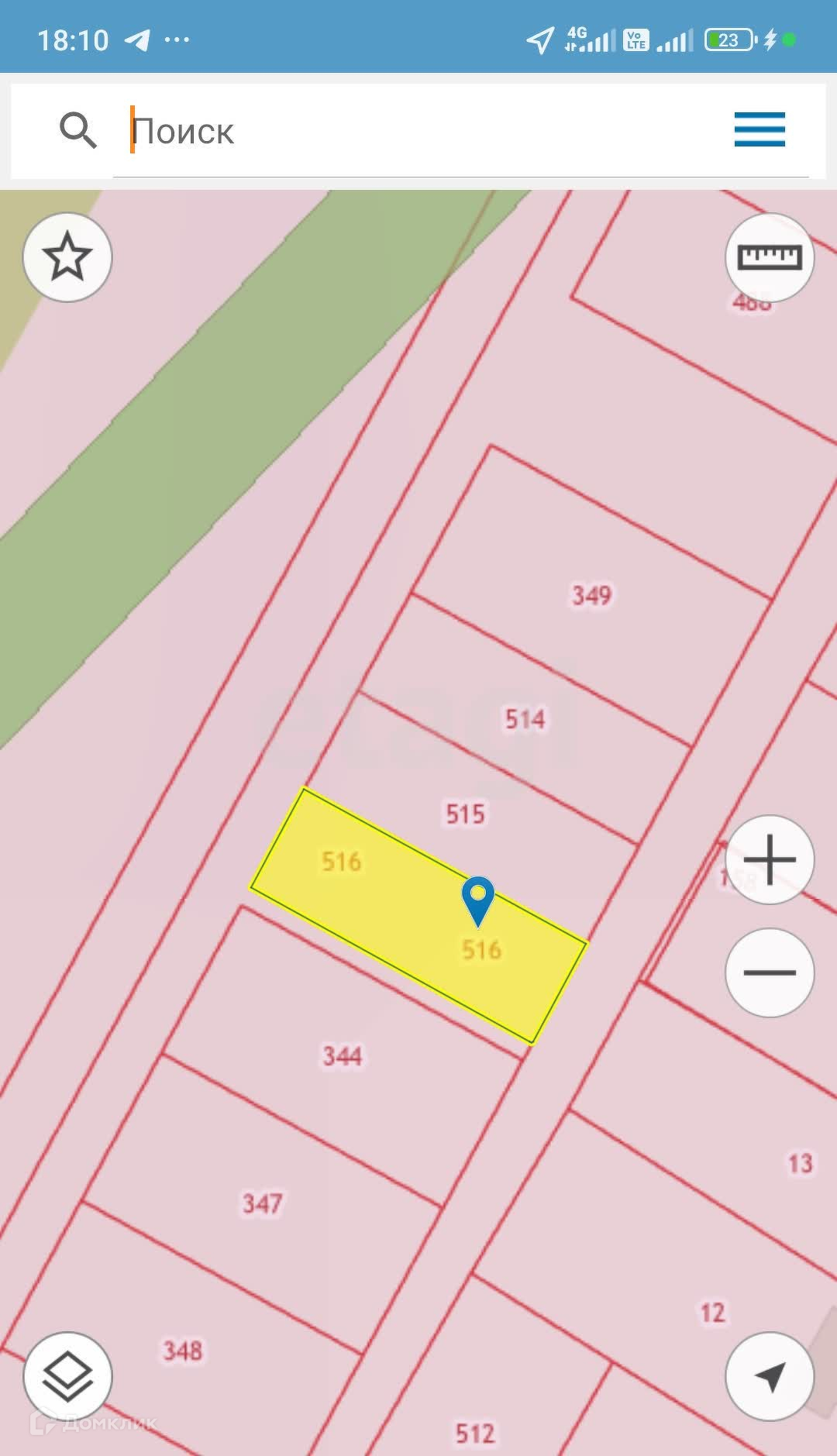
Task: Tap the Поиск search field
Action: pos(418,132)
